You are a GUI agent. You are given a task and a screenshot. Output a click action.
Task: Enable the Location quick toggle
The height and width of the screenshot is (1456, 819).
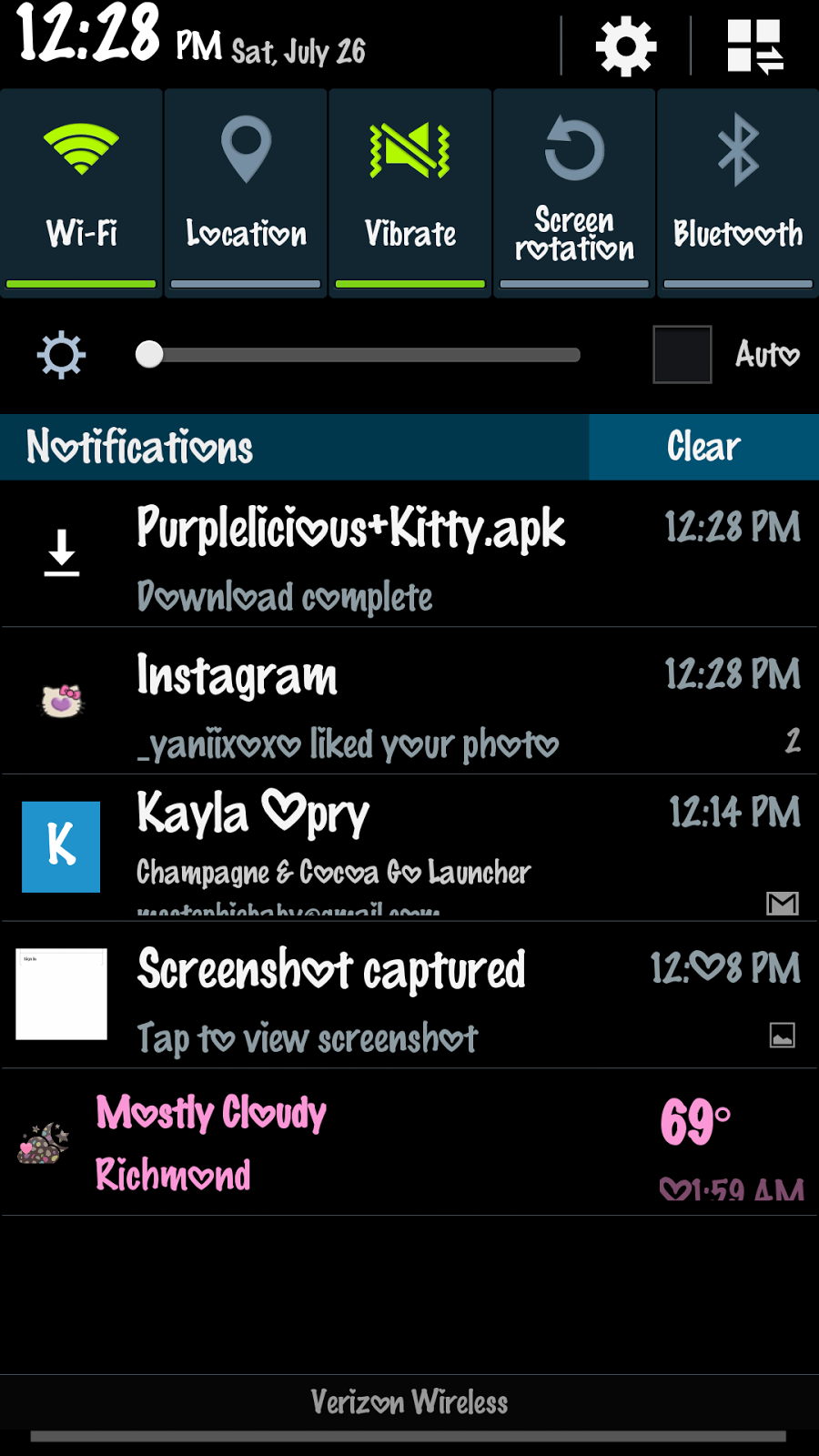(x=246, y=193)
